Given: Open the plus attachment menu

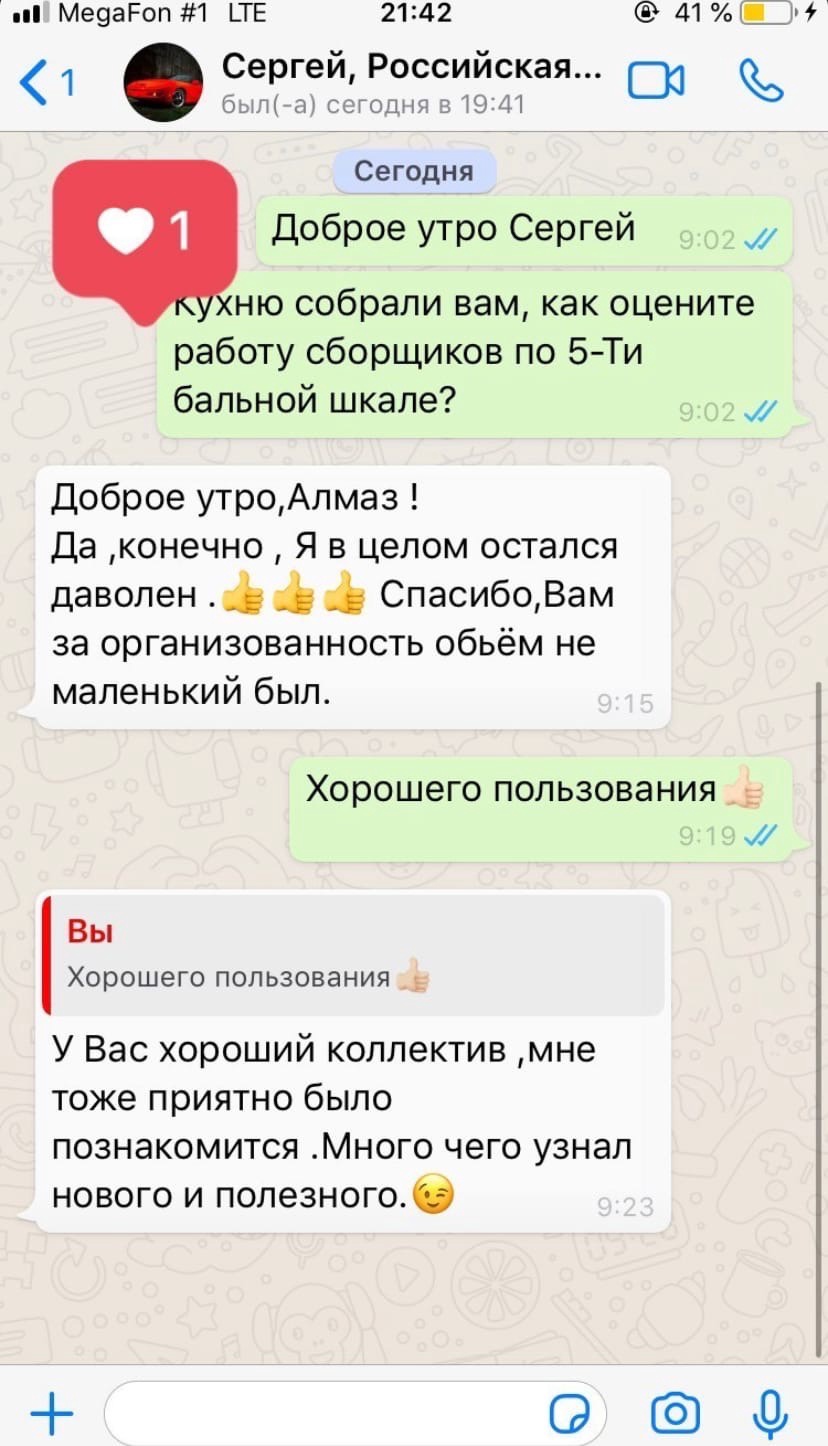Looking at the screenshot, I should (52, 1413).
